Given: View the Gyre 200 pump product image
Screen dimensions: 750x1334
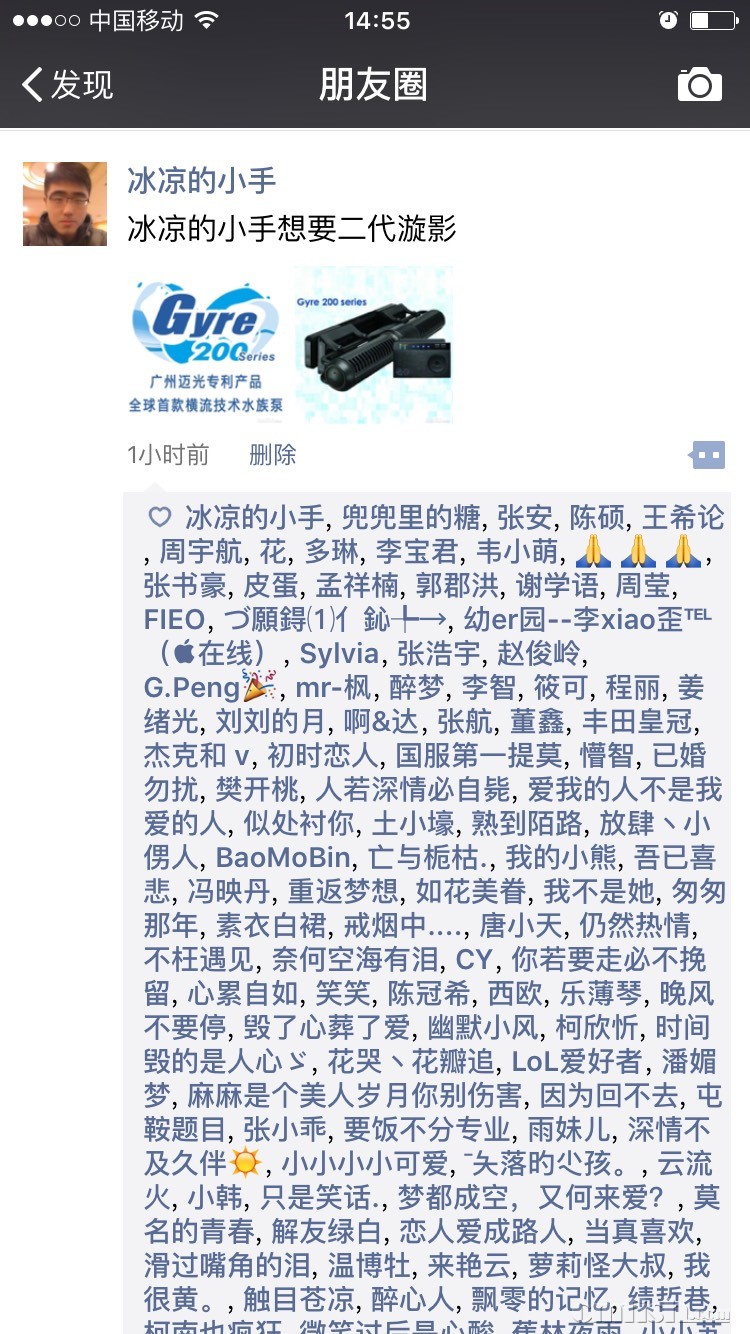Looking at the screenshot, I should 374,346.
